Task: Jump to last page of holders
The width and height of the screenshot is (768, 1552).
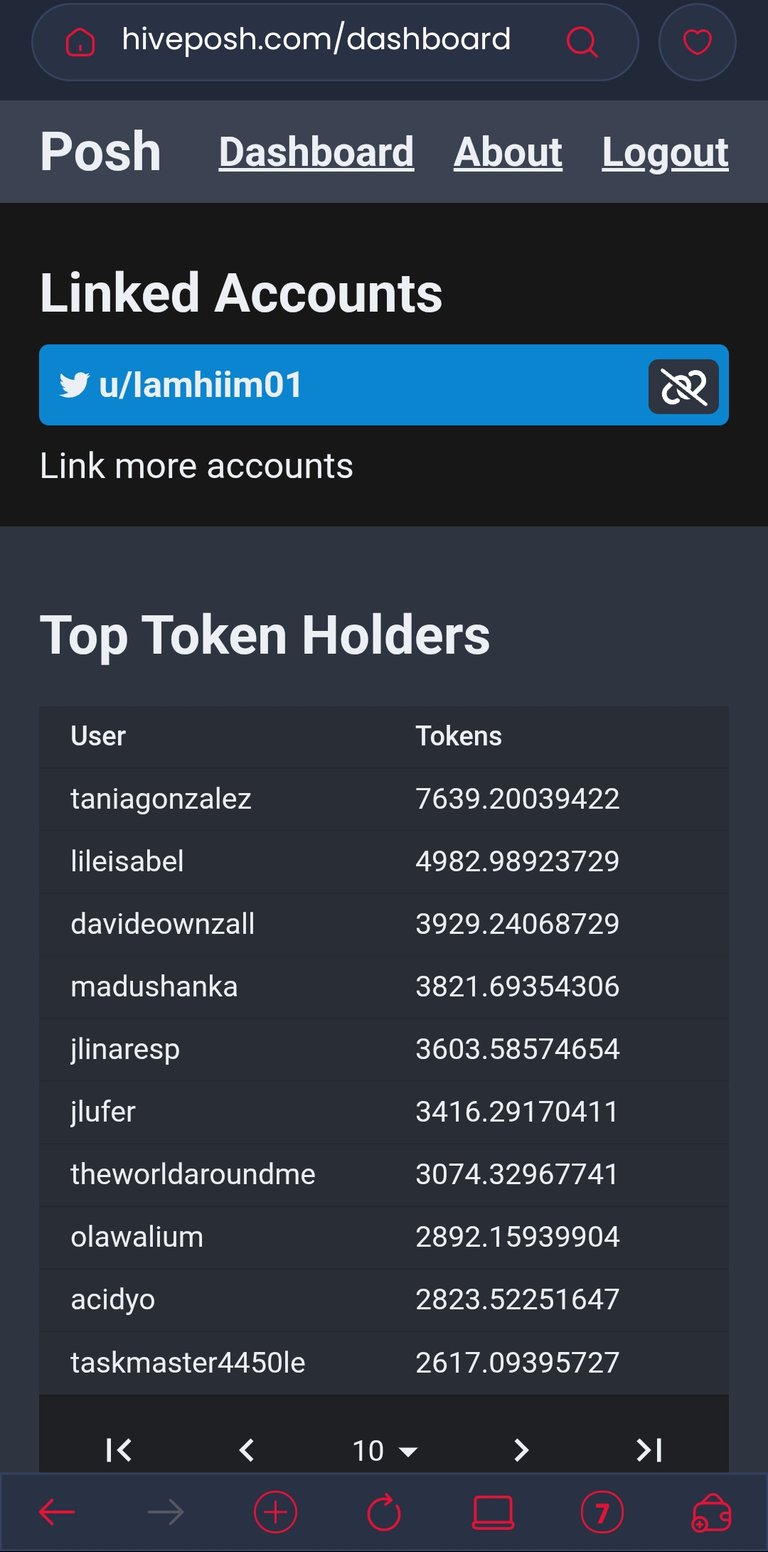Action: pyautogui.click(x=649, y=1450)
